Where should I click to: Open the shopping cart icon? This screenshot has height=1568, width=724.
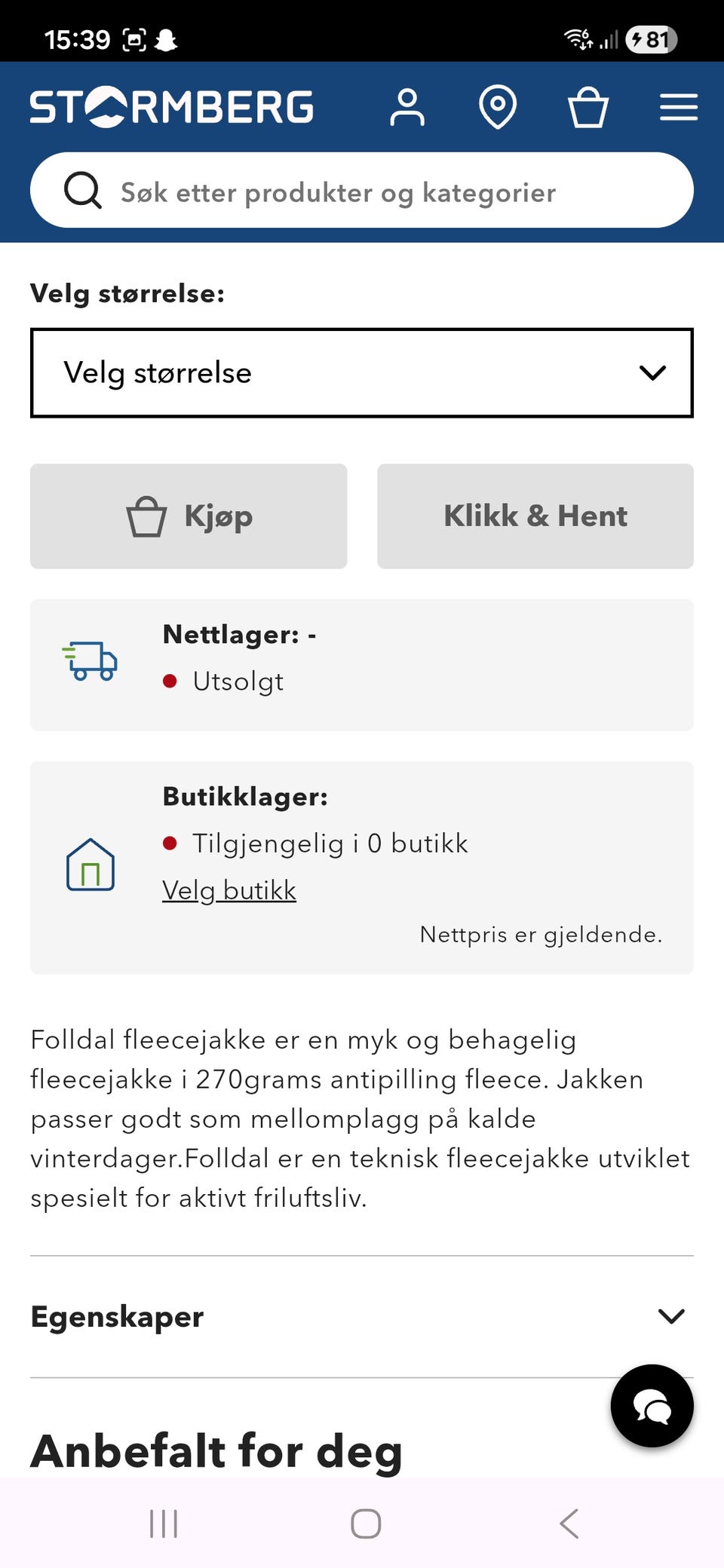click(588, 107)
